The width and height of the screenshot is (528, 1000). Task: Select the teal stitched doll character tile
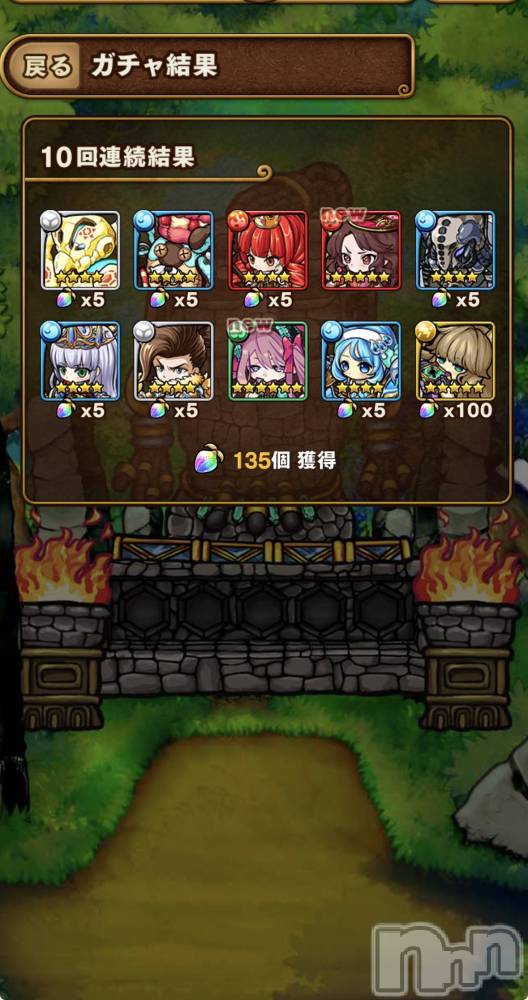coord(173,251)
